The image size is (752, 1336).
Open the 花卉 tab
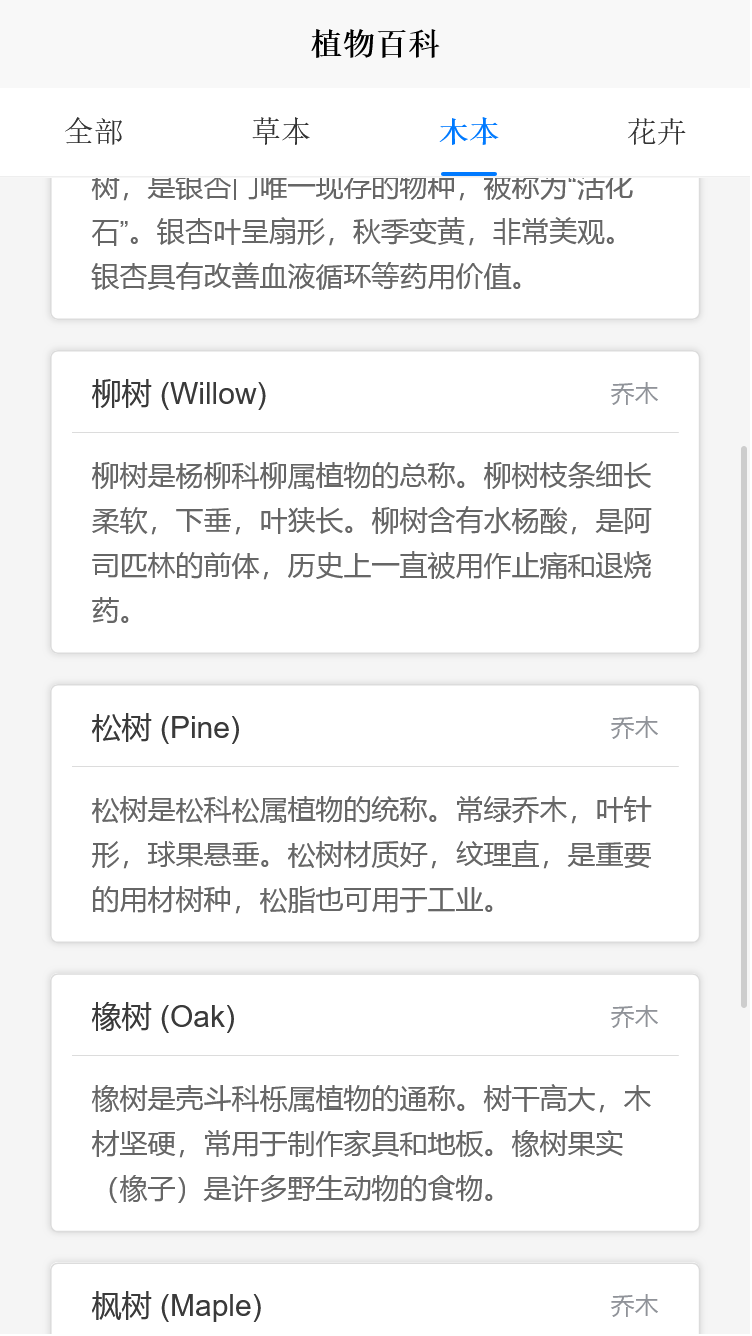(x=655, y=131)
